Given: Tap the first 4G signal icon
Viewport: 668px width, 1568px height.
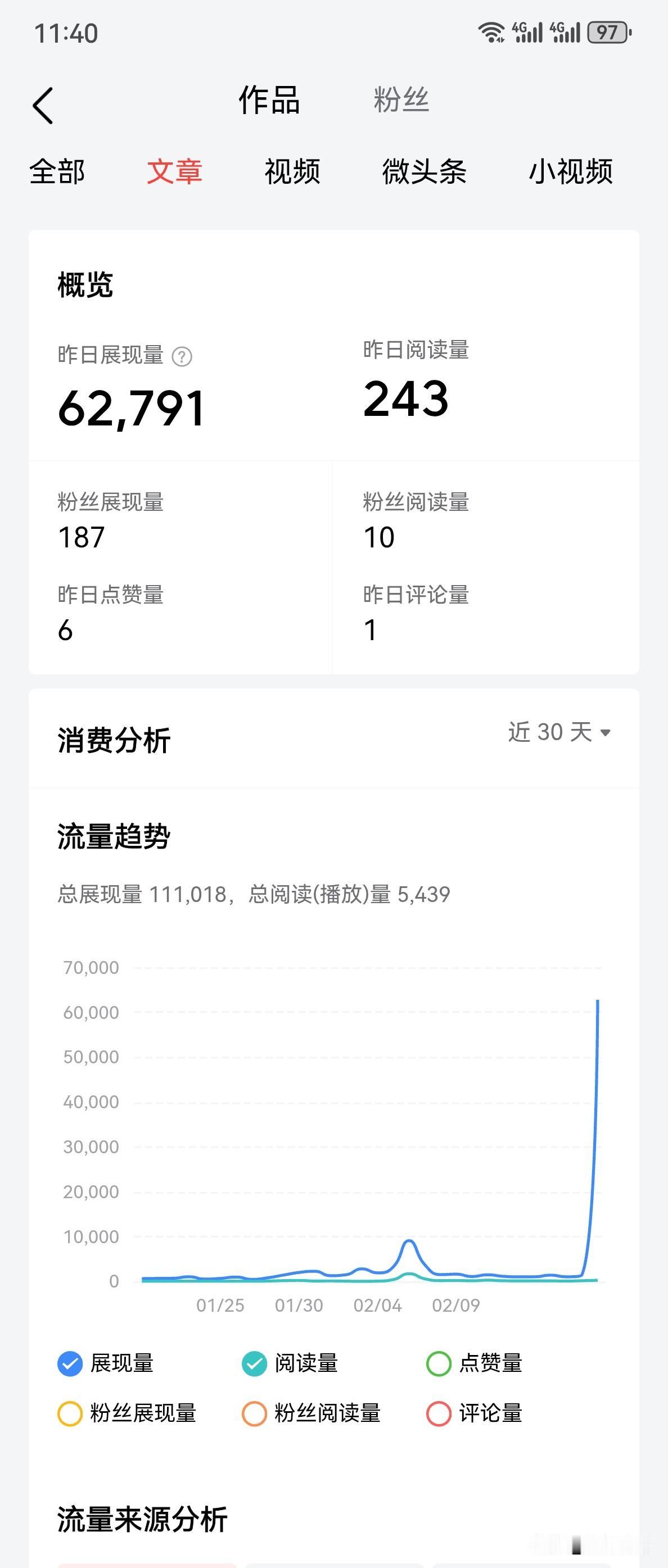Looking at the screenshot, I should click(x=527, y=31).
